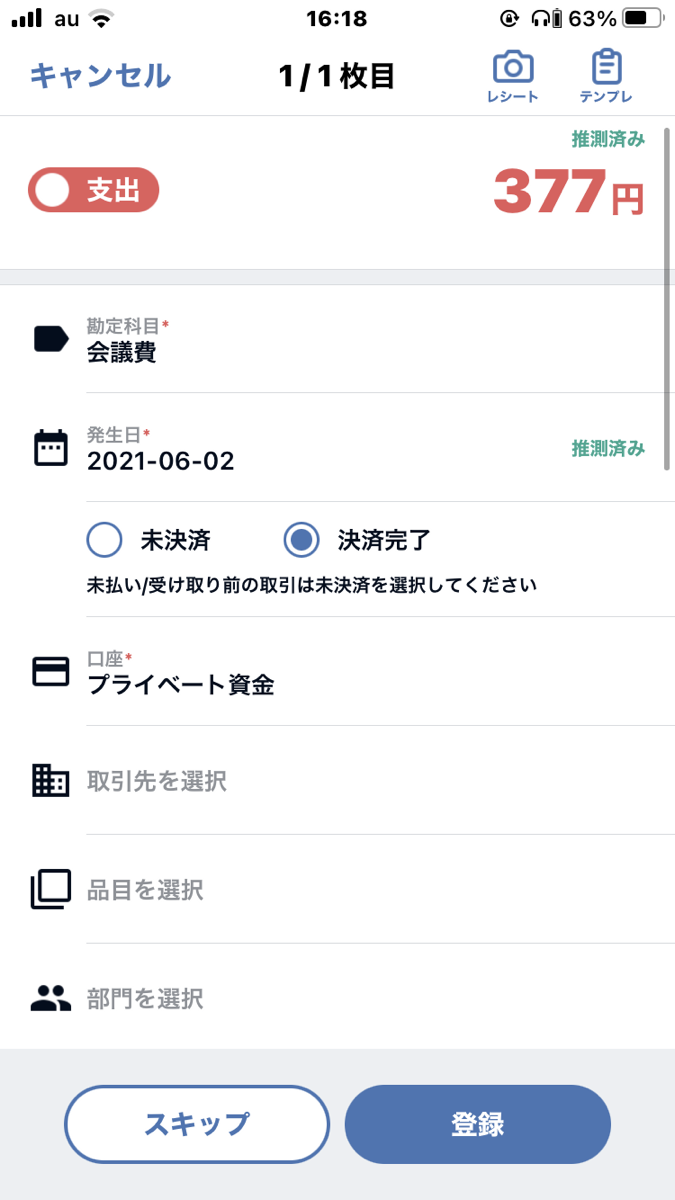Open 取引先を選択 partner picker
Viewport: 675px width, 1200px height.
tap(337, 780)
